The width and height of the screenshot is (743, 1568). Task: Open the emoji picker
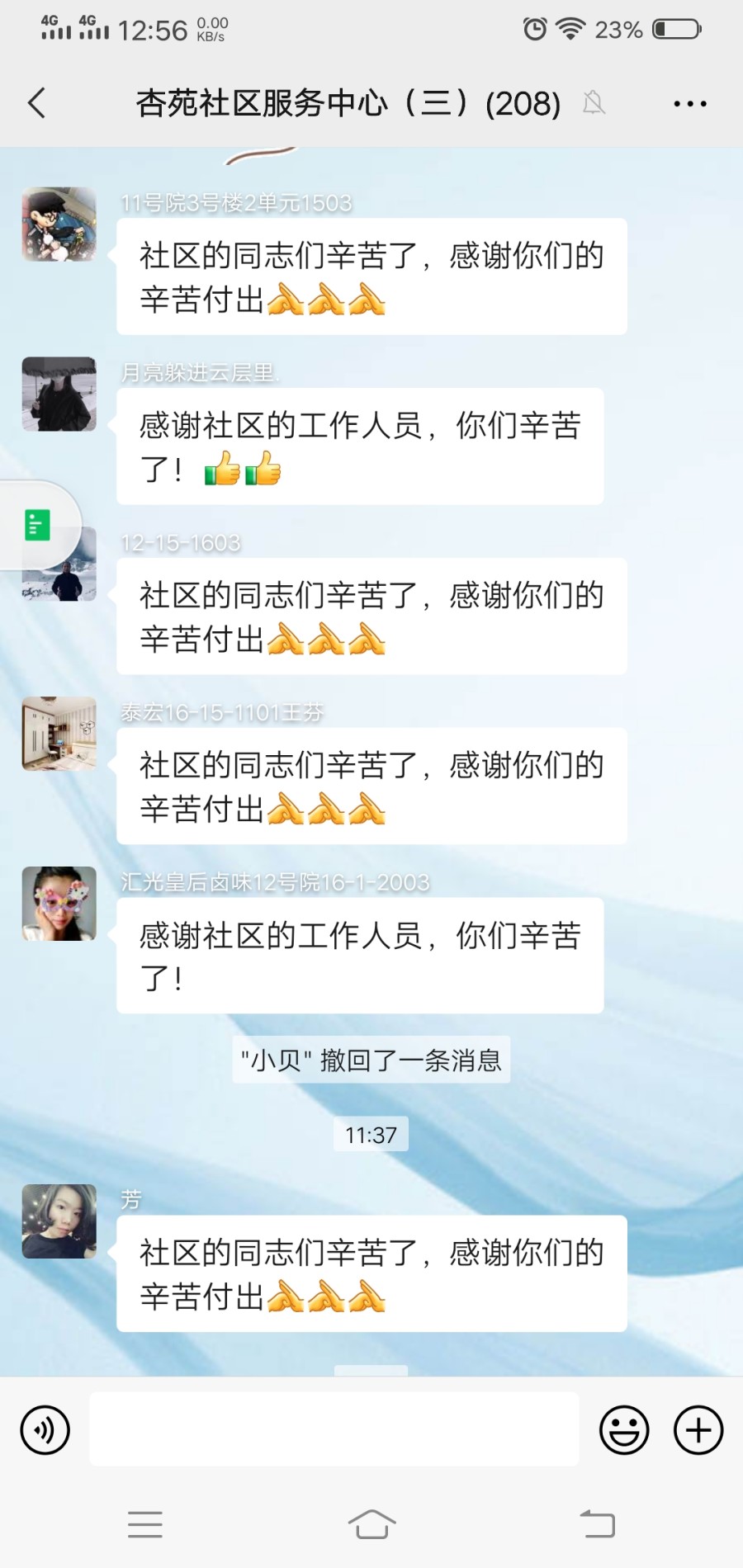click(624, 1430)
